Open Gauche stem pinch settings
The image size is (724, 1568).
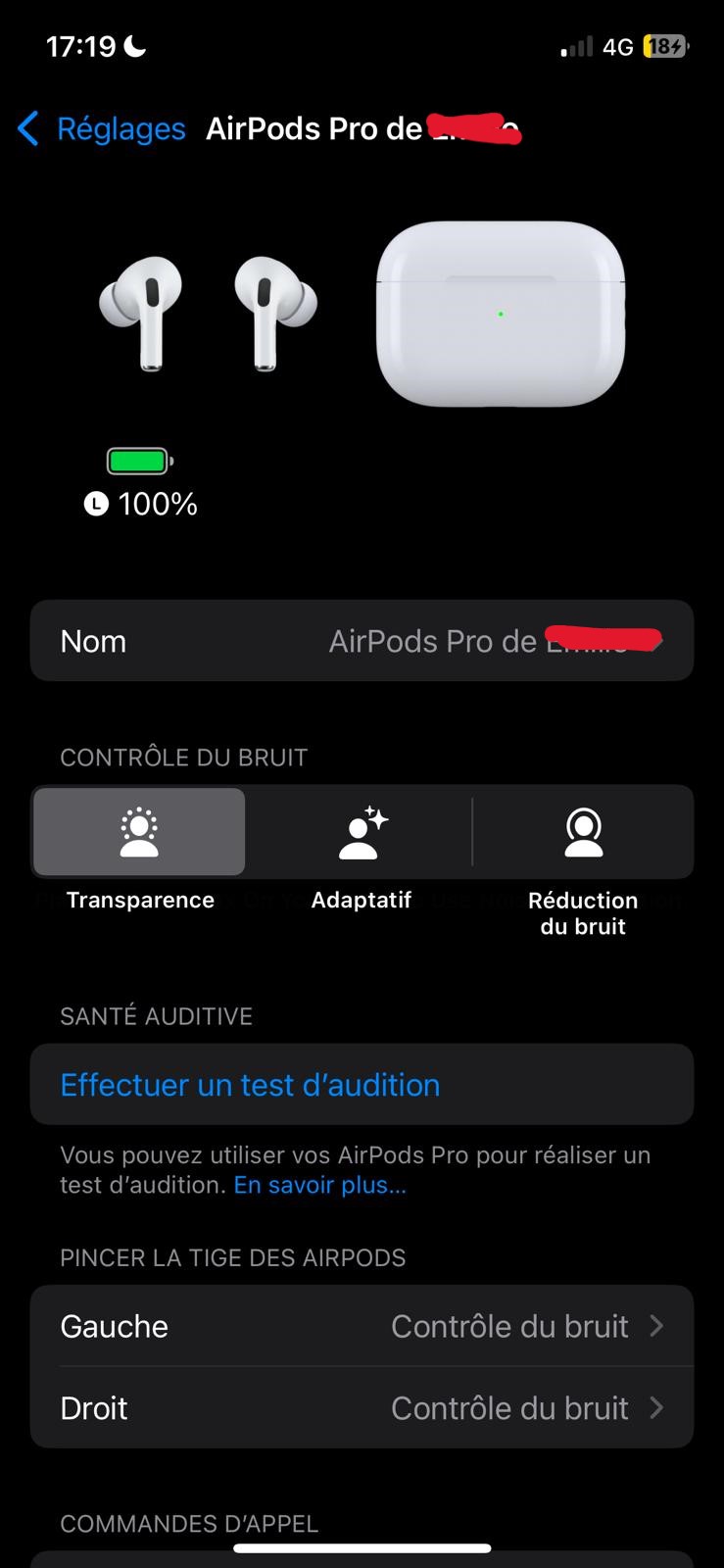point(362,1326)
